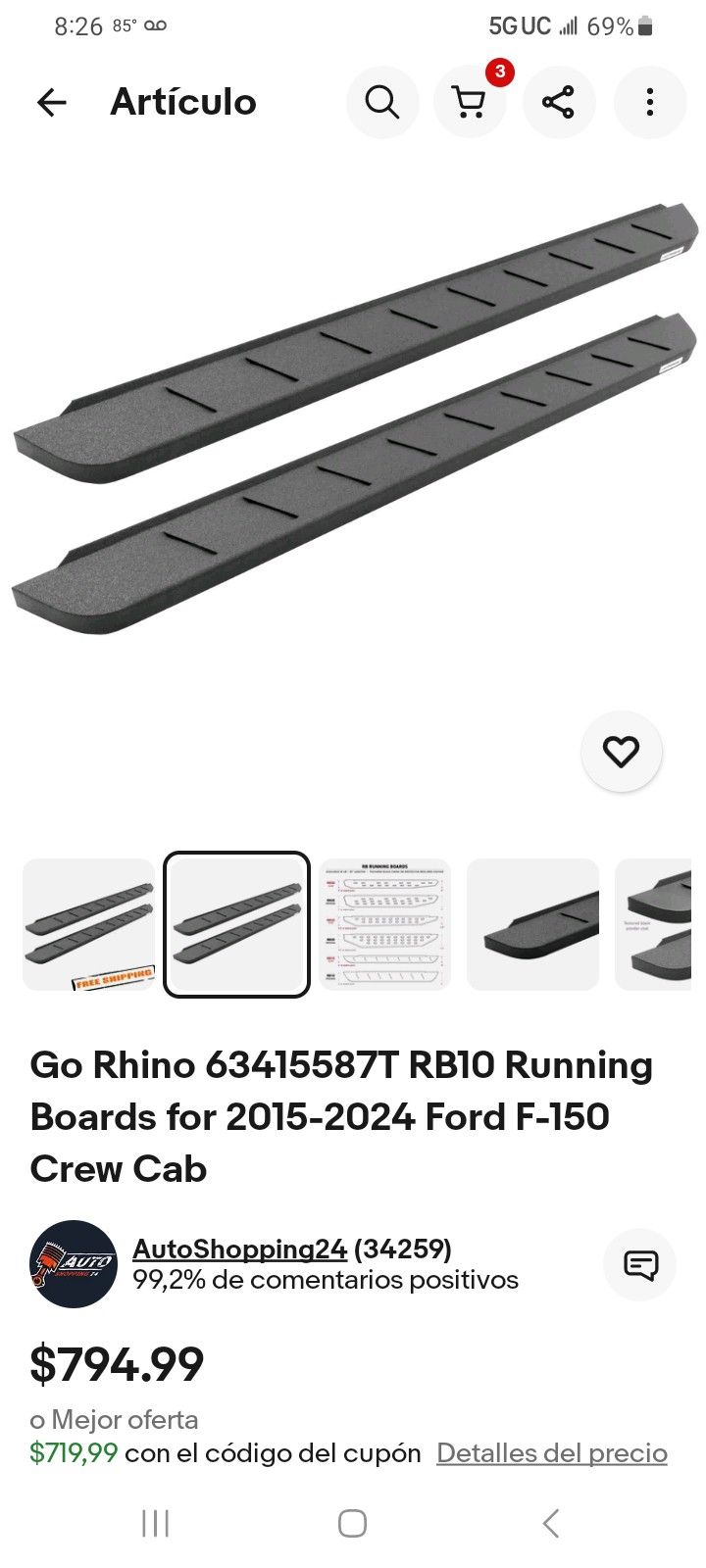Message the seller via chat icon
Viewport: 706px width, 1568px height.
[x=640, y=1264]
